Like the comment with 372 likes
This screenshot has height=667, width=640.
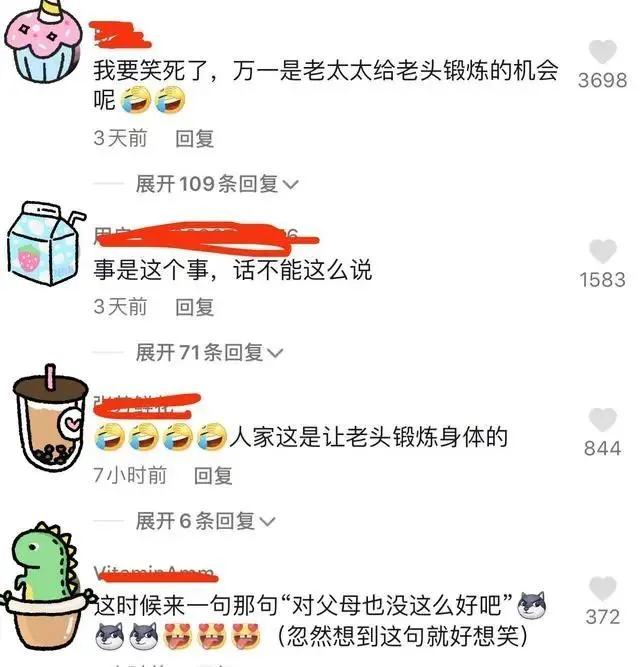point(602,589)
